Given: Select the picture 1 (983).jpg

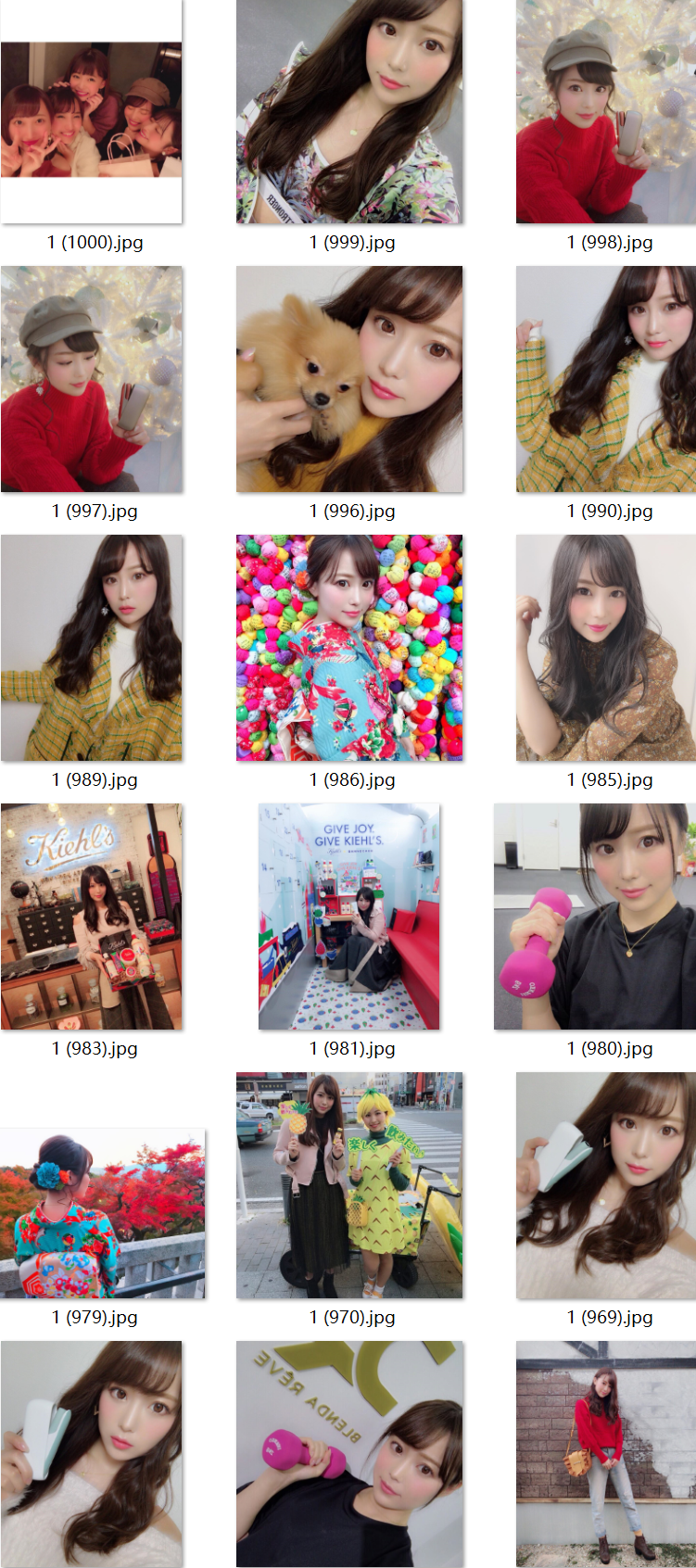Looking at the screenshot, I should point(91,917).
